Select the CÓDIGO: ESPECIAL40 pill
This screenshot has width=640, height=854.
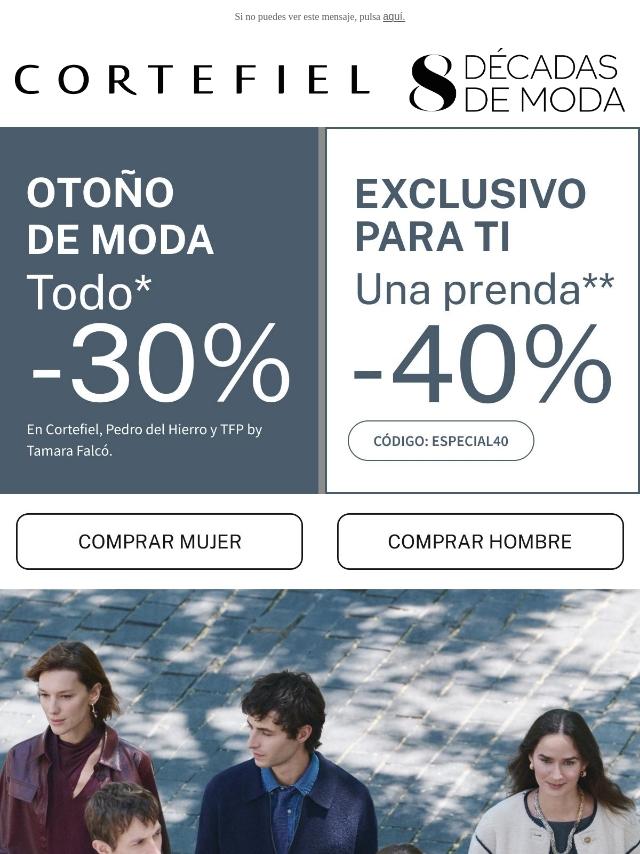pyautogui.click(x=441, y=441)
